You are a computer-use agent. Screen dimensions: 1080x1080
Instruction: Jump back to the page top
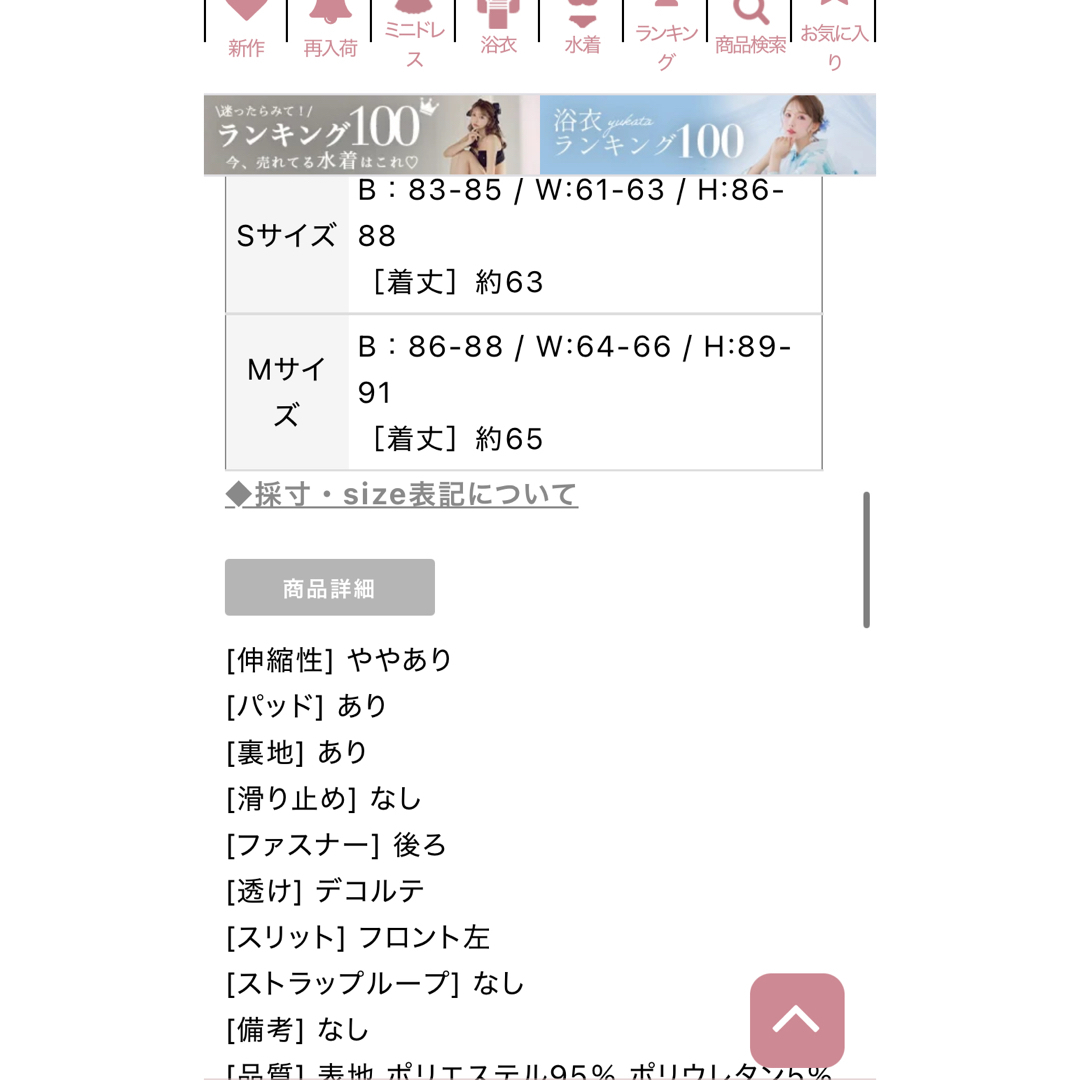coord(797,1020)
